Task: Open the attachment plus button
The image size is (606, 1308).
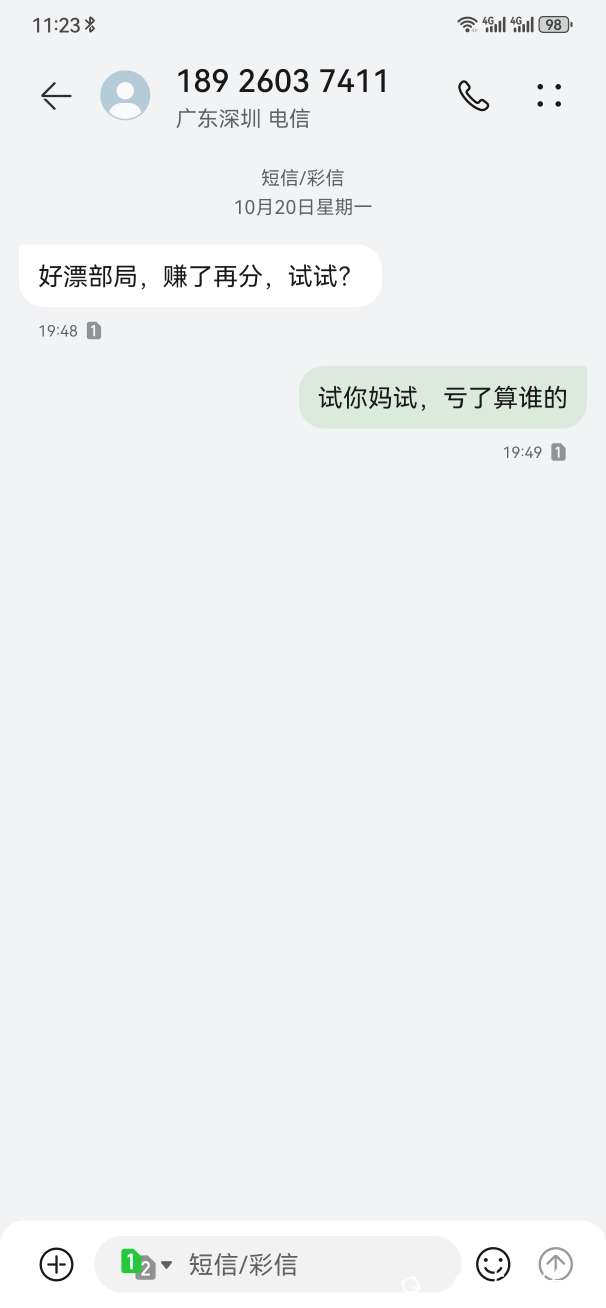Action: [x=56, y=1264]
